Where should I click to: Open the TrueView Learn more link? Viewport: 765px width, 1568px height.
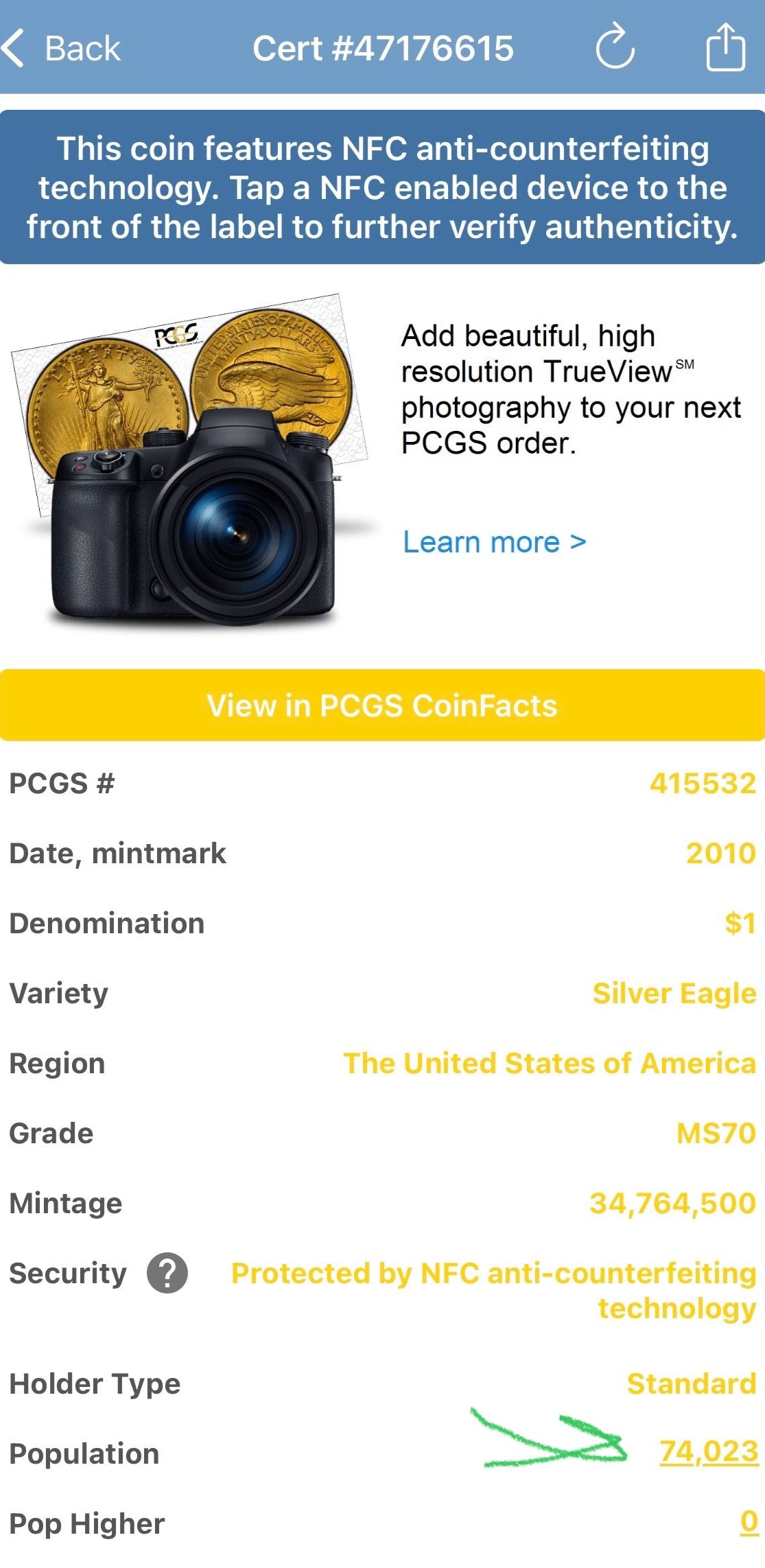pos(494,542)
